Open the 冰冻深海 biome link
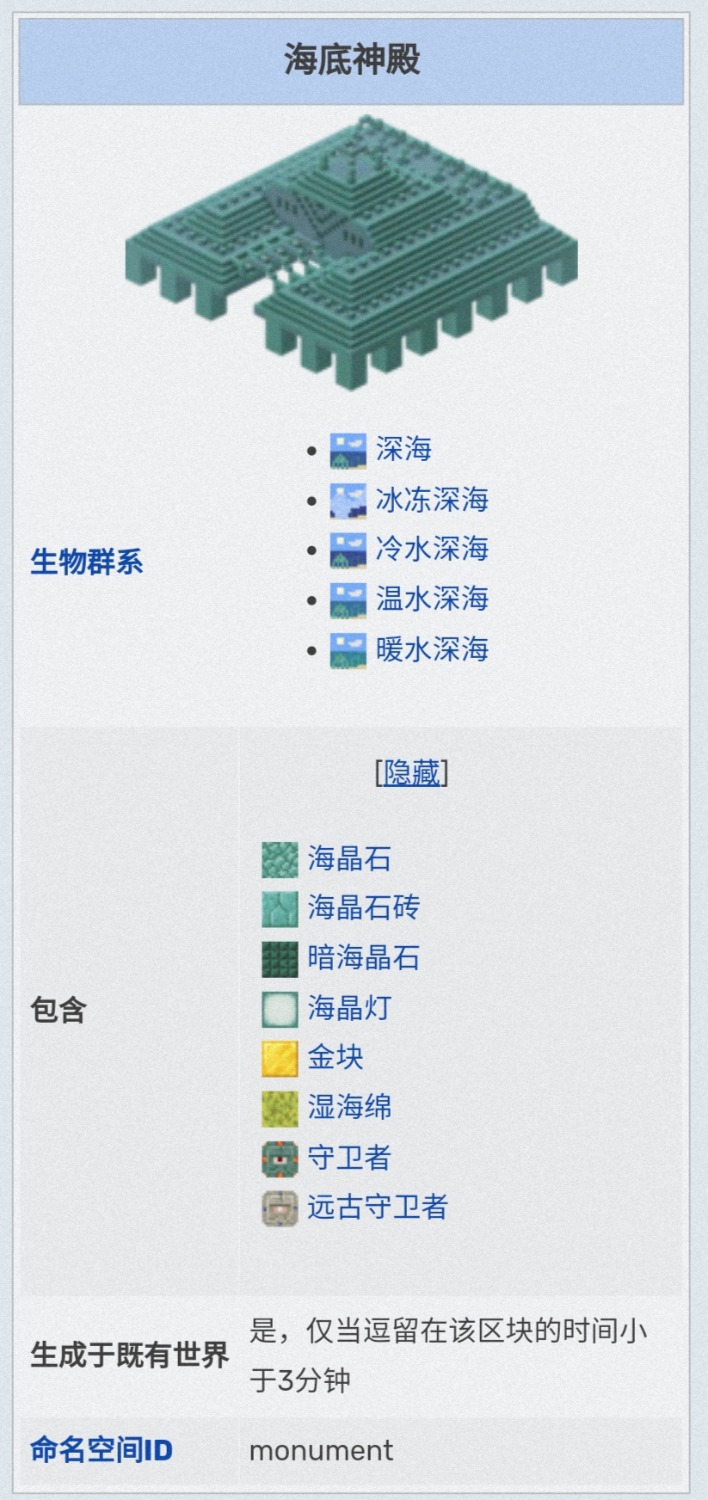This screenshot has height=1500, width=708. pos(432,499)
